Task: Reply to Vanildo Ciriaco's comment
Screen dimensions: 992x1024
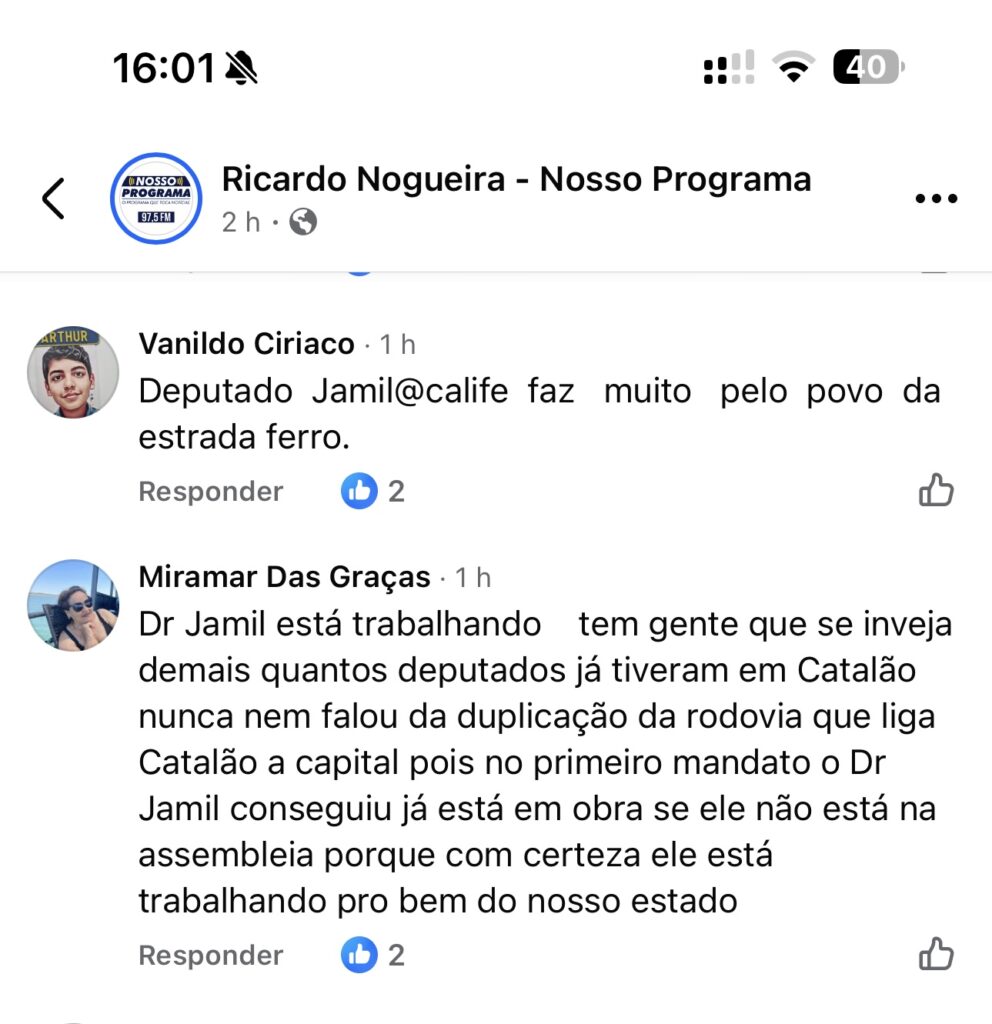Action: pos(211,492)
